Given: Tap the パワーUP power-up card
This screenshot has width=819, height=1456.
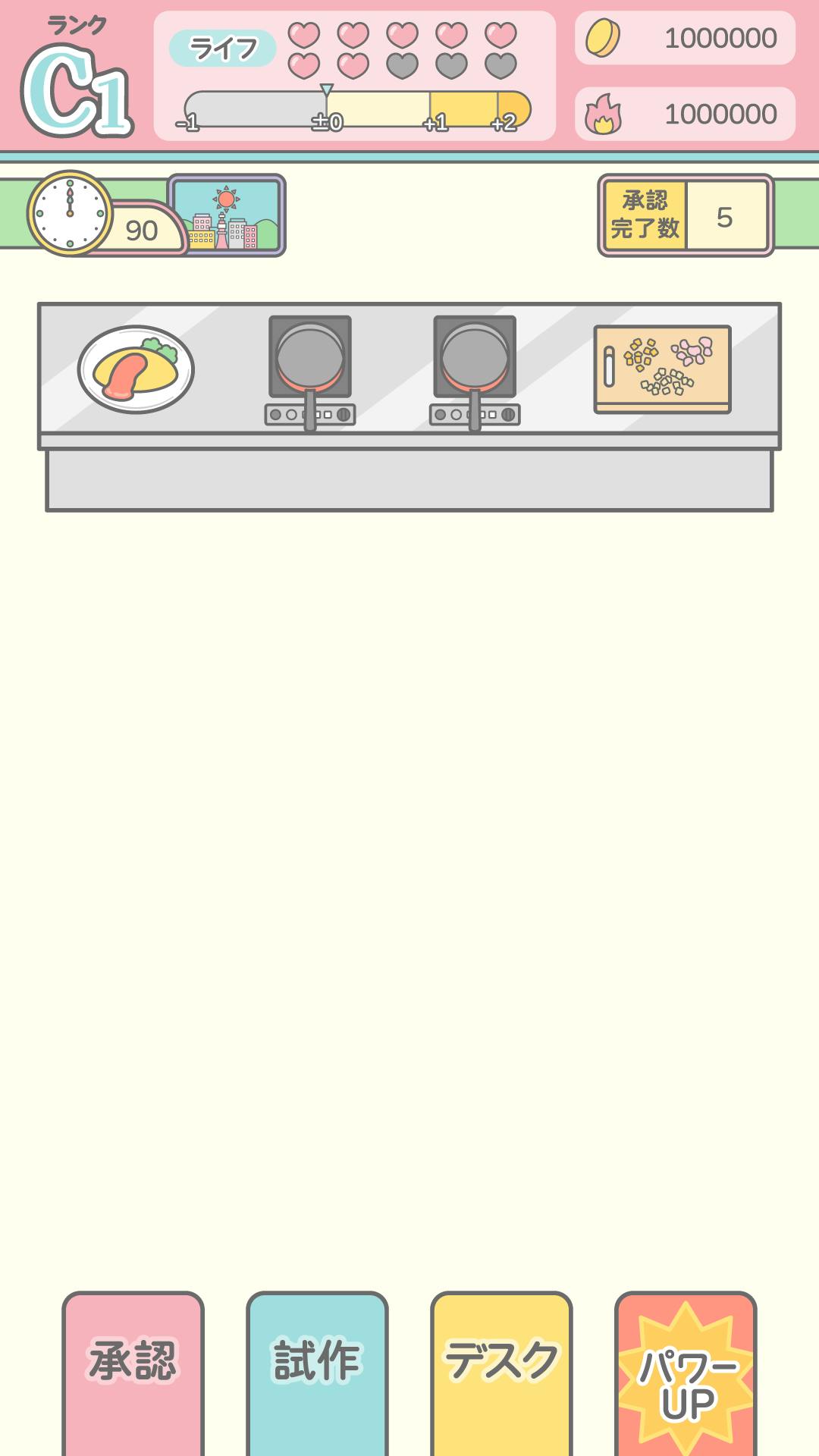Looking at the screenshot, I should pos(686,1373).
